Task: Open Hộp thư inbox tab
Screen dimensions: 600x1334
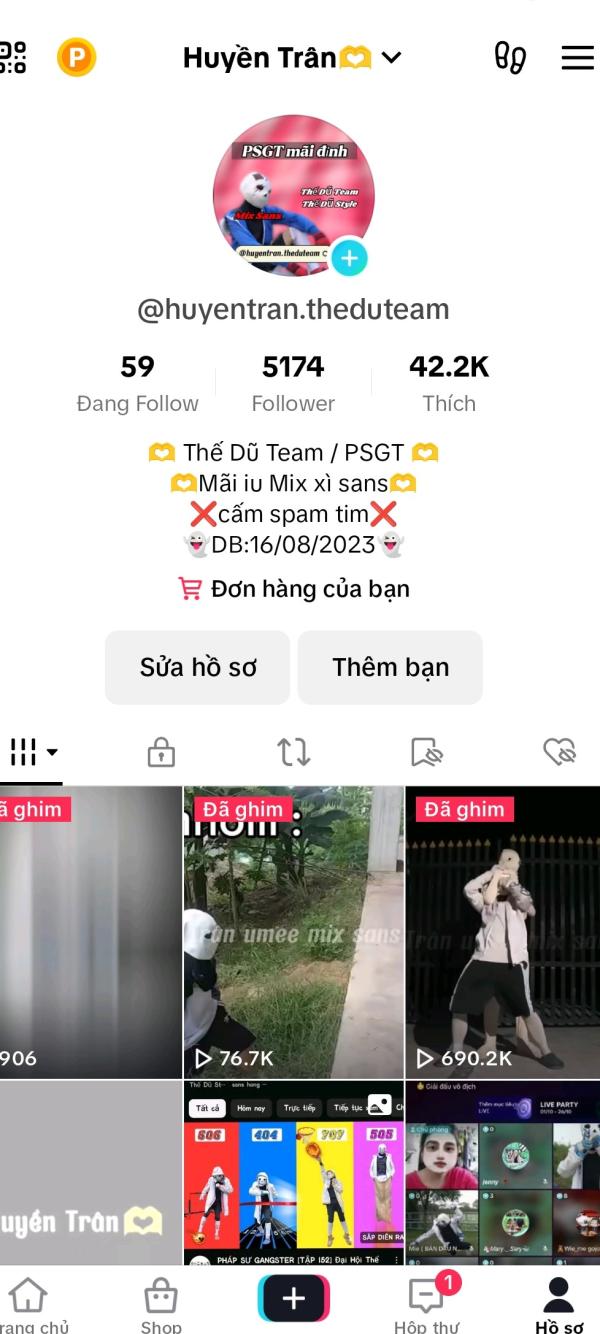Action: pos(427,1305)
